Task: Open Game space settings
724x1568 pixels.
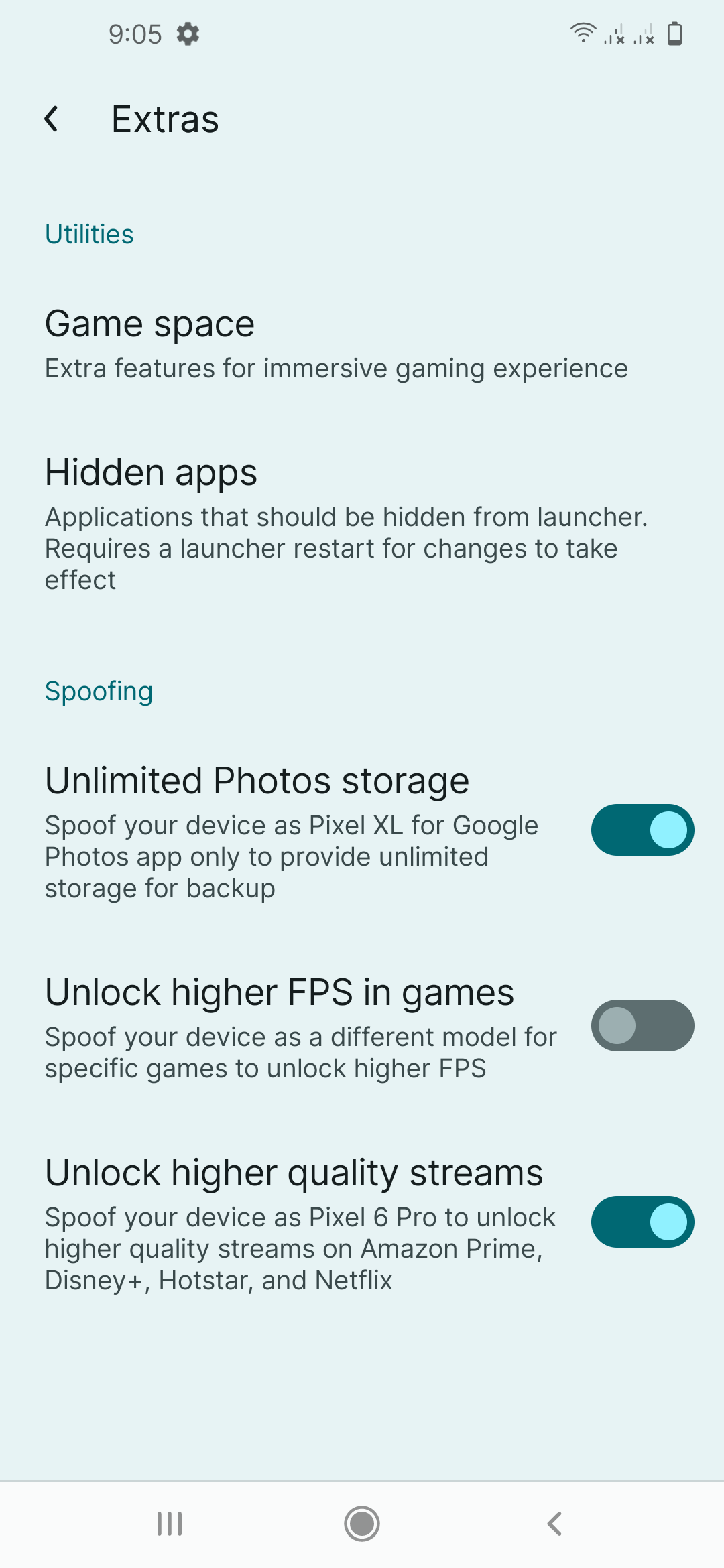Action: coord(335,344)
